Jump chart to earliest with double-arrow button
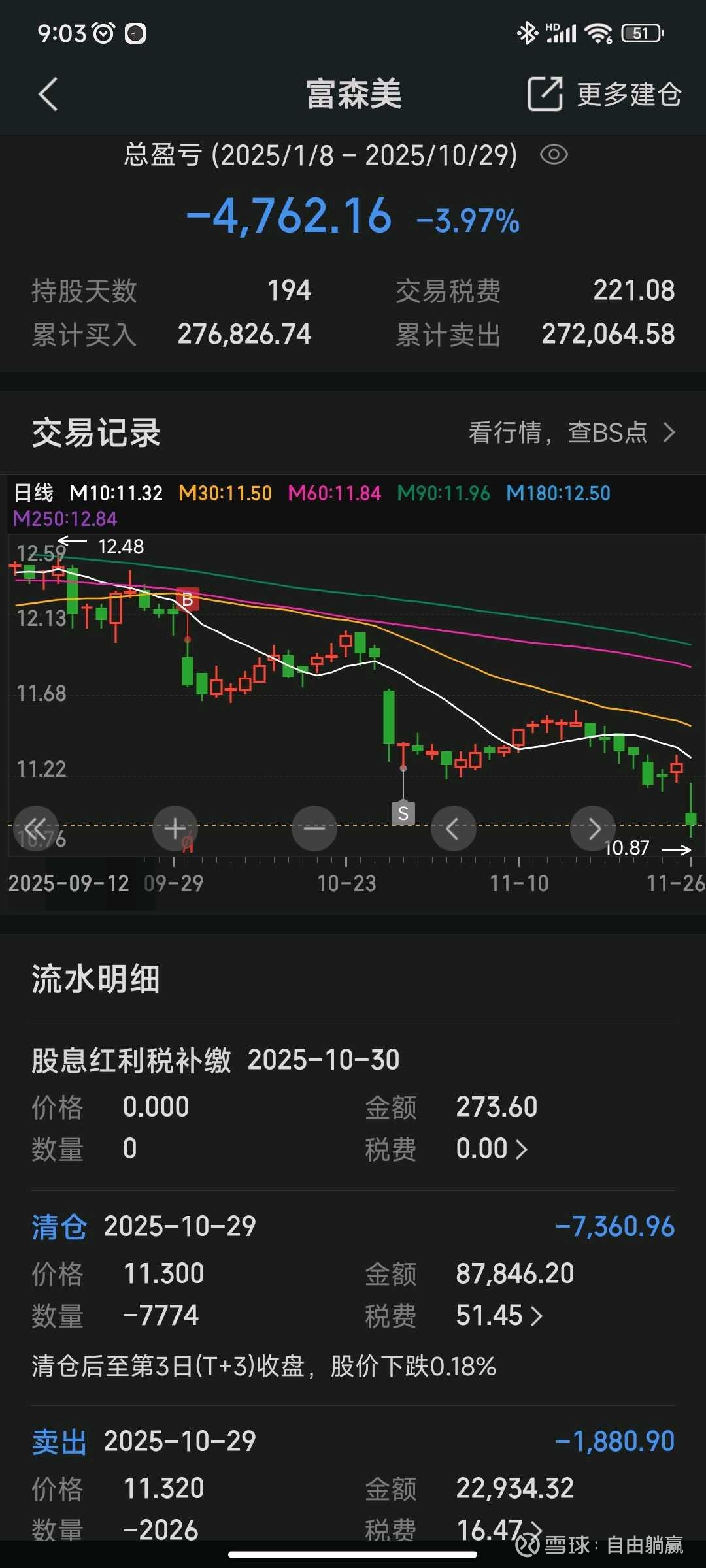This screenshot has width=706, height=1568. click(36, 828)
